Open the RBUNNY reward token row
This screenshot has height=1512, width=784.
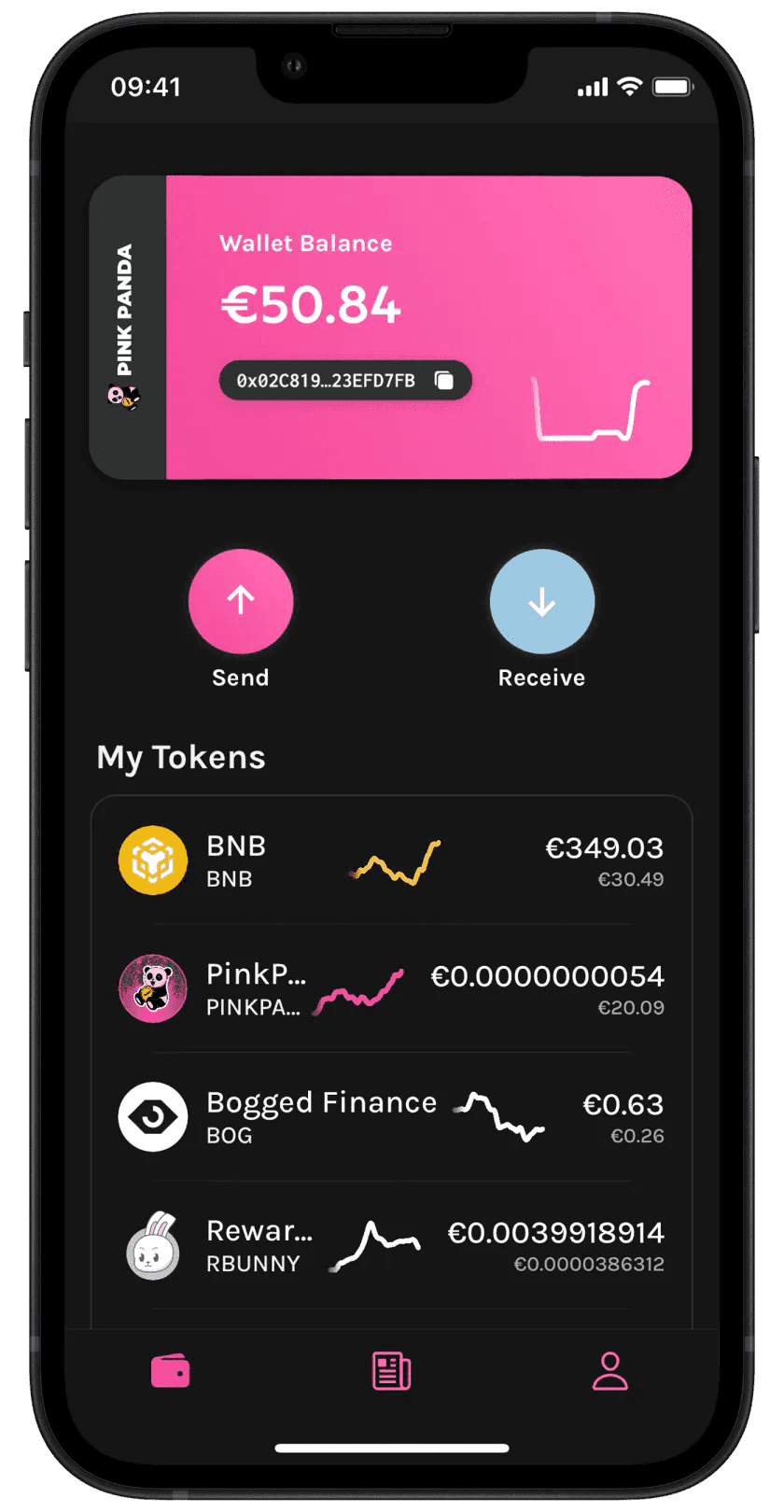pyautogui.click(x=391, y=1246)
